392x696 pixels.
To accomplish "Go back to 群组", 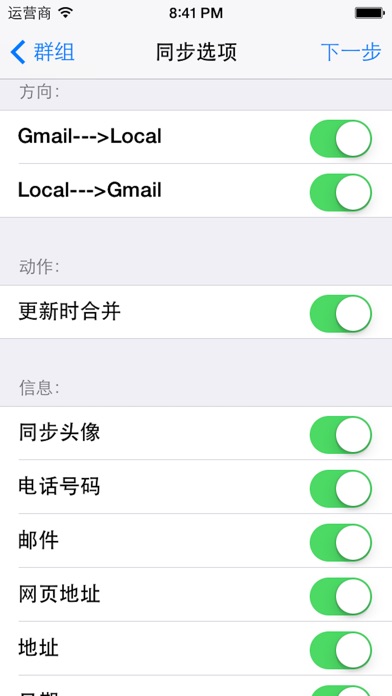I will click(42, 52).
